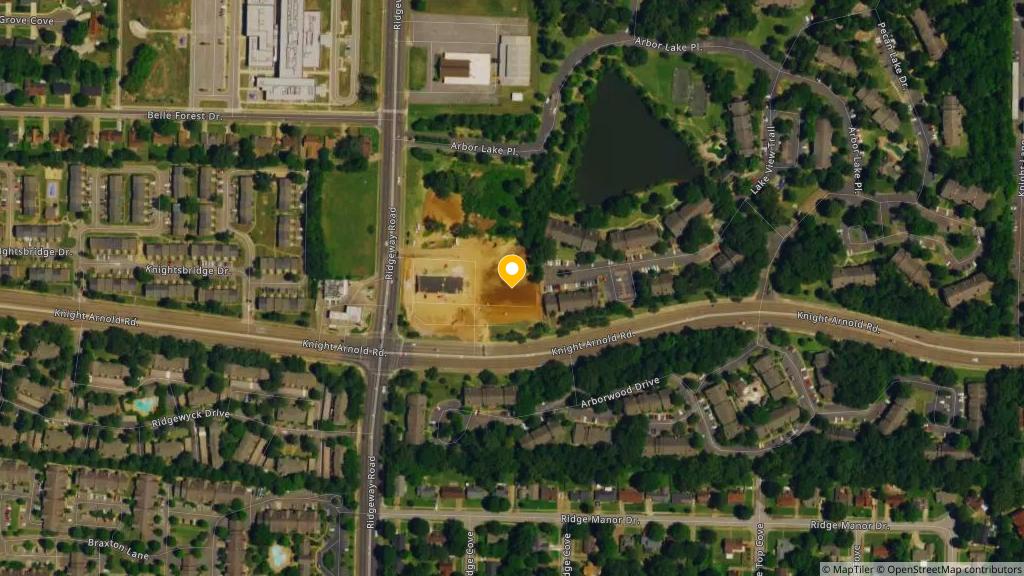The height and width of the screenshot is (576, 1024).
Task: Tap the orange location pin marker
Action: (x=512, y=270)
